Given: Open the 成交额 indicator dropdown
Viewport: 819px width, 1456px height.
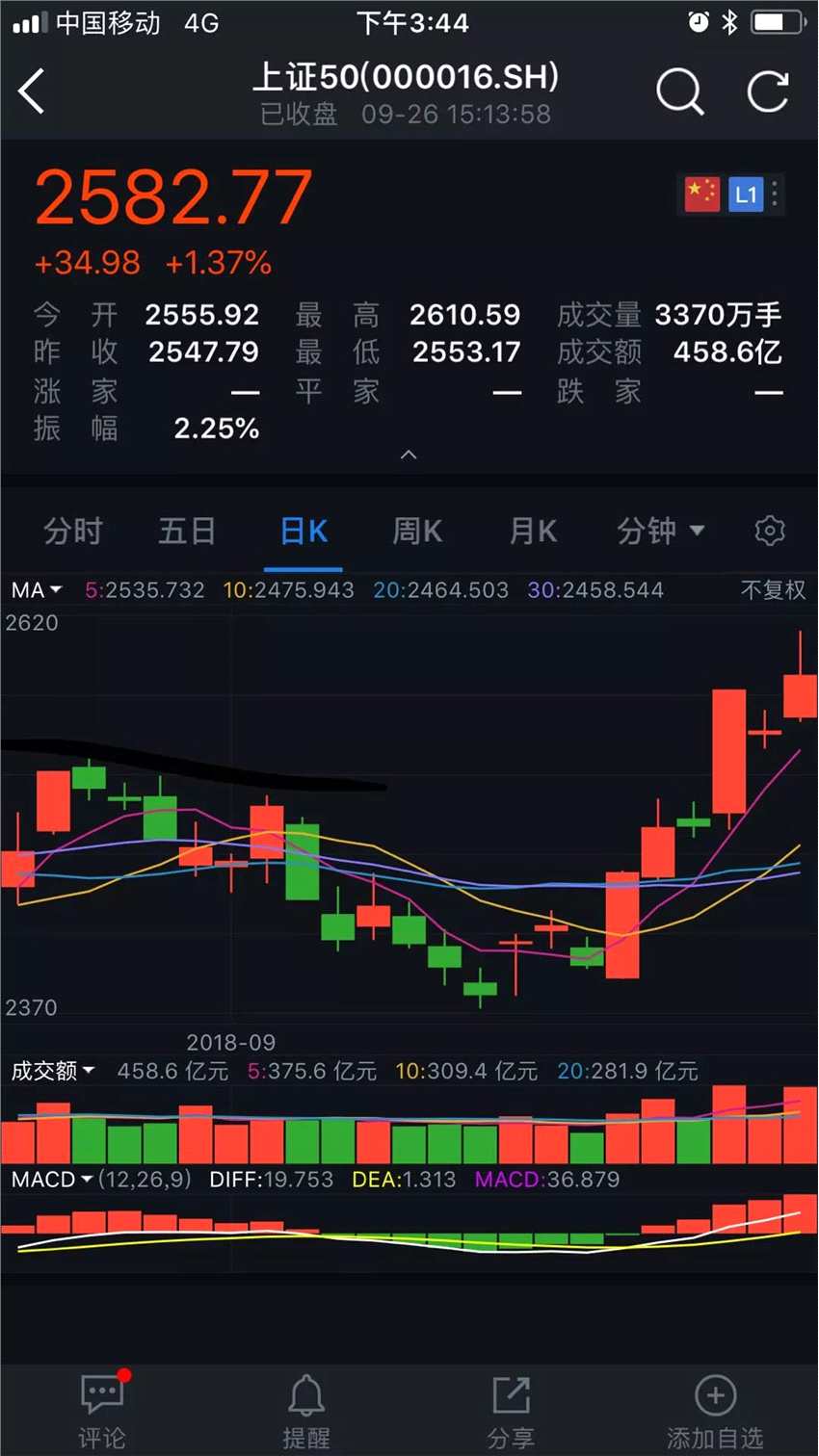Looking at the screenshot, I should pos(53,1071).
